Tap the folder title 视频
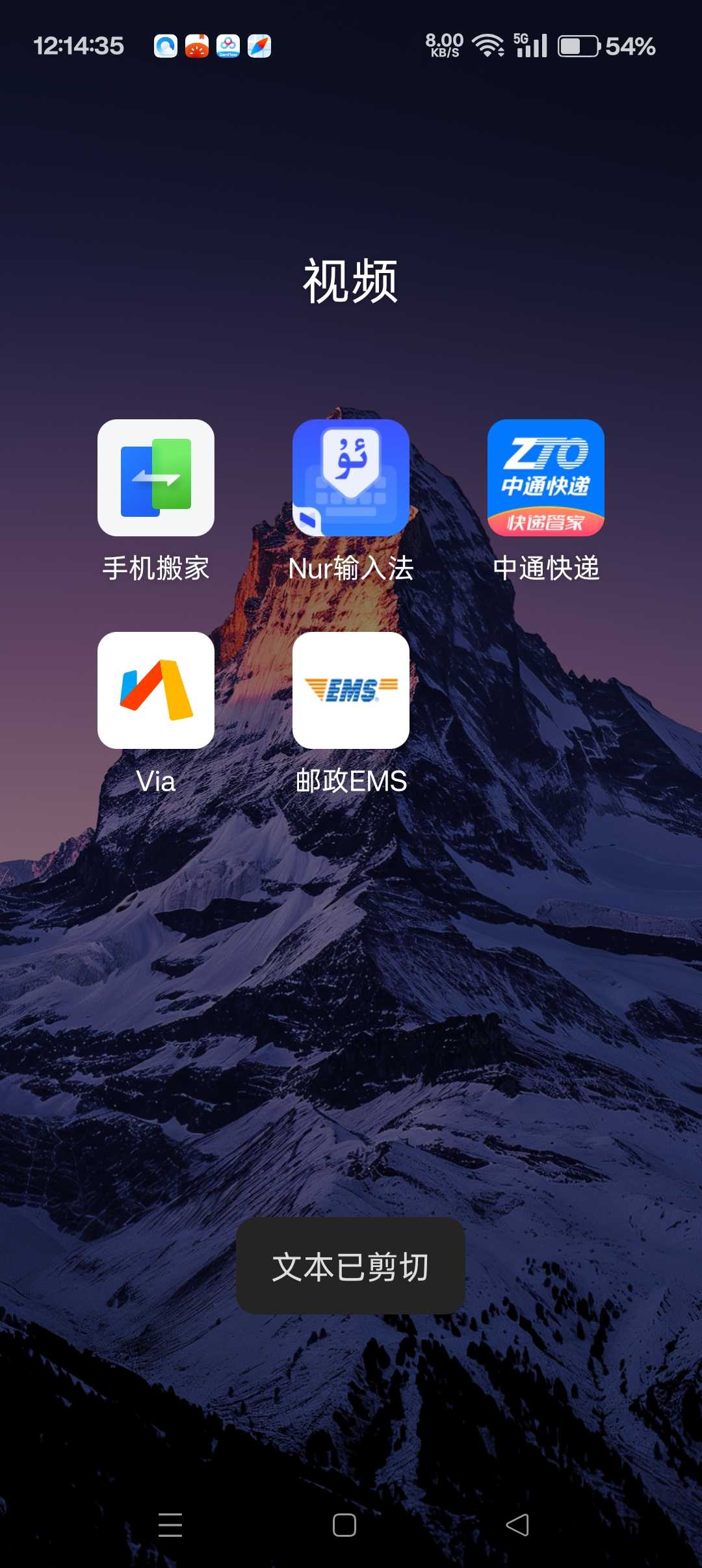 (x=350, y=281)
